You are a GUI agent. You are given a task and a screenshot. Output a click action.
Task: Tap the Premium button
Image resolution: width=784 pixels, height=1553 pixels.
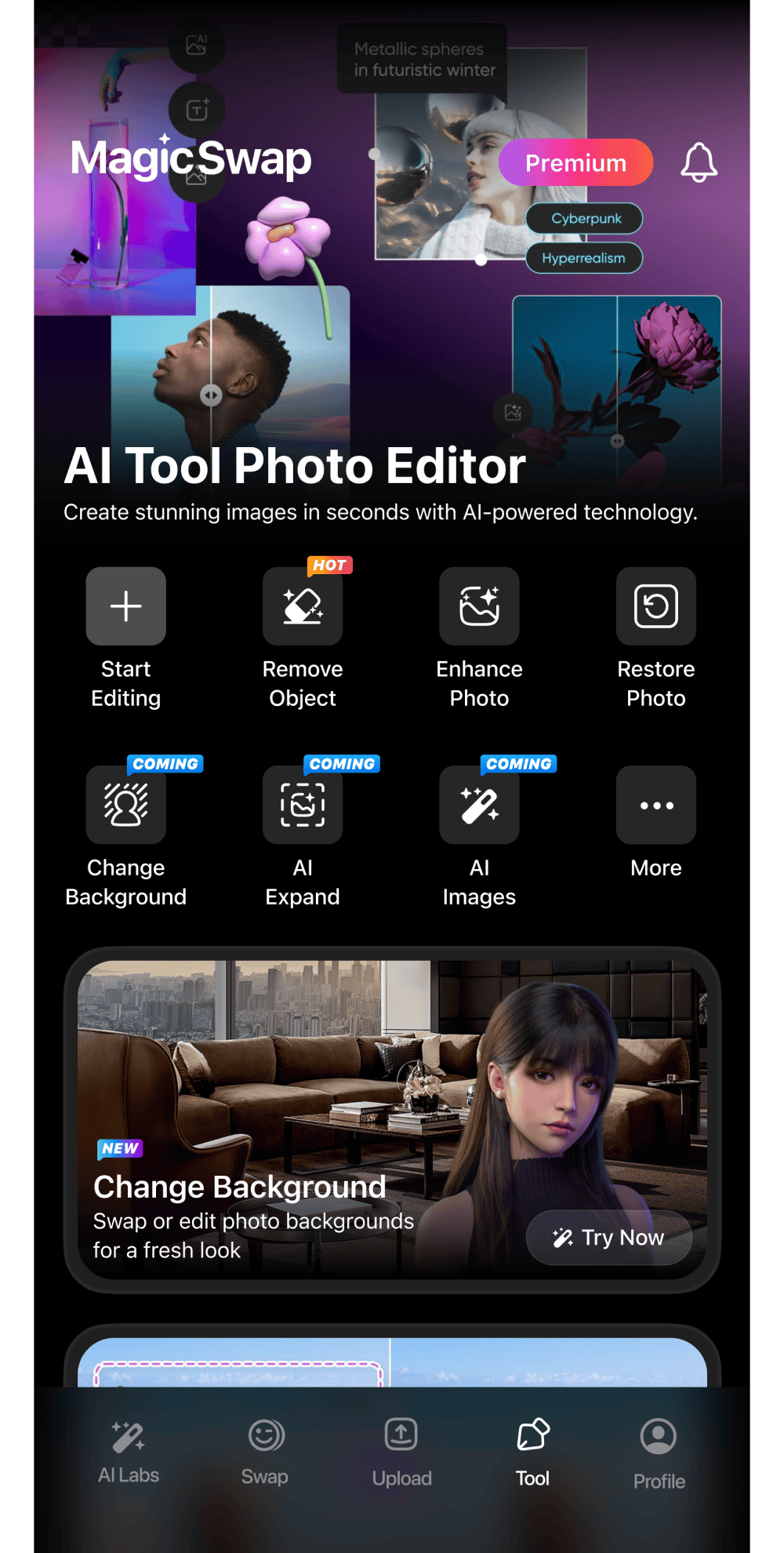(575, 163)
